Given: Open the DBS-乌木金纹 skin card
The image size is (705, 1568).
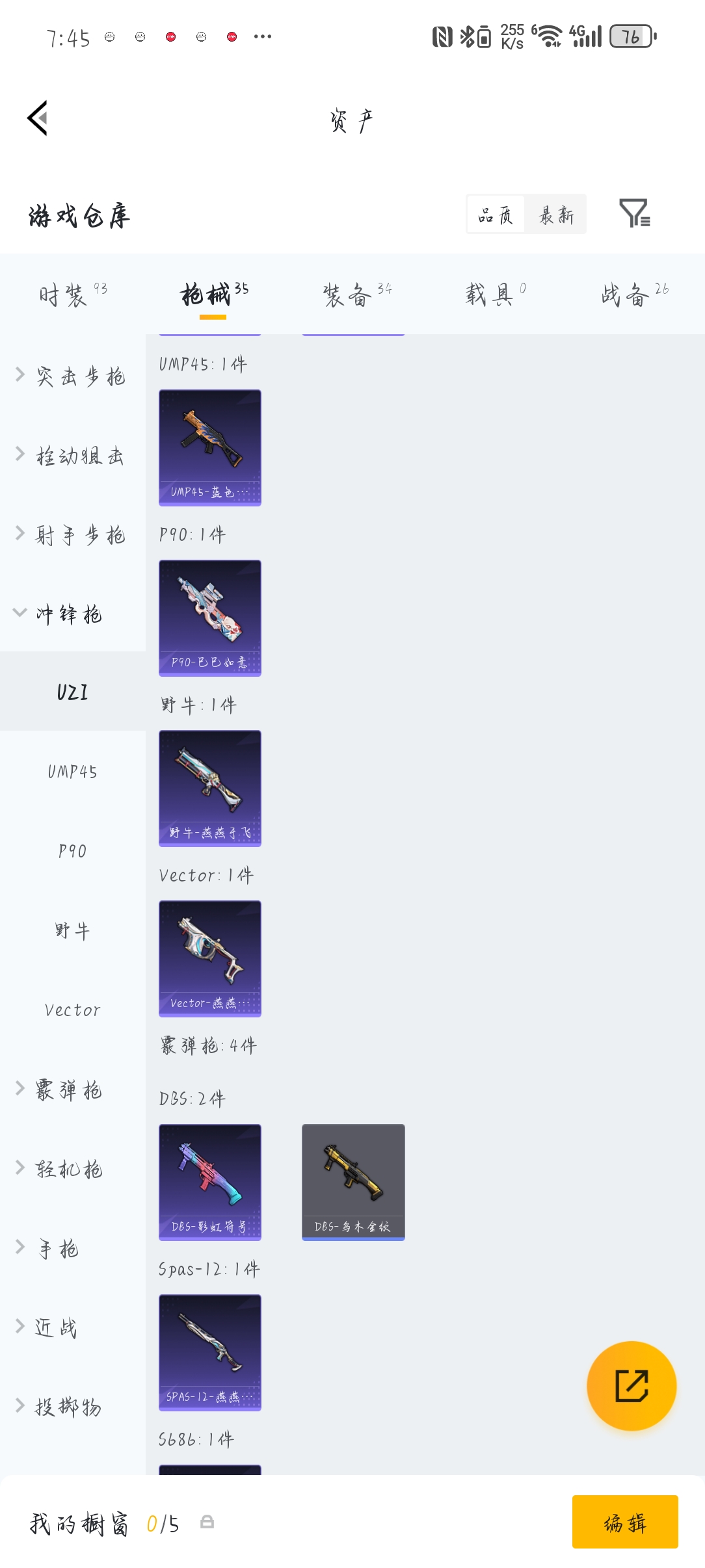Looking at the screenshot, I should pyautogui.click(x=353, y=1182).
